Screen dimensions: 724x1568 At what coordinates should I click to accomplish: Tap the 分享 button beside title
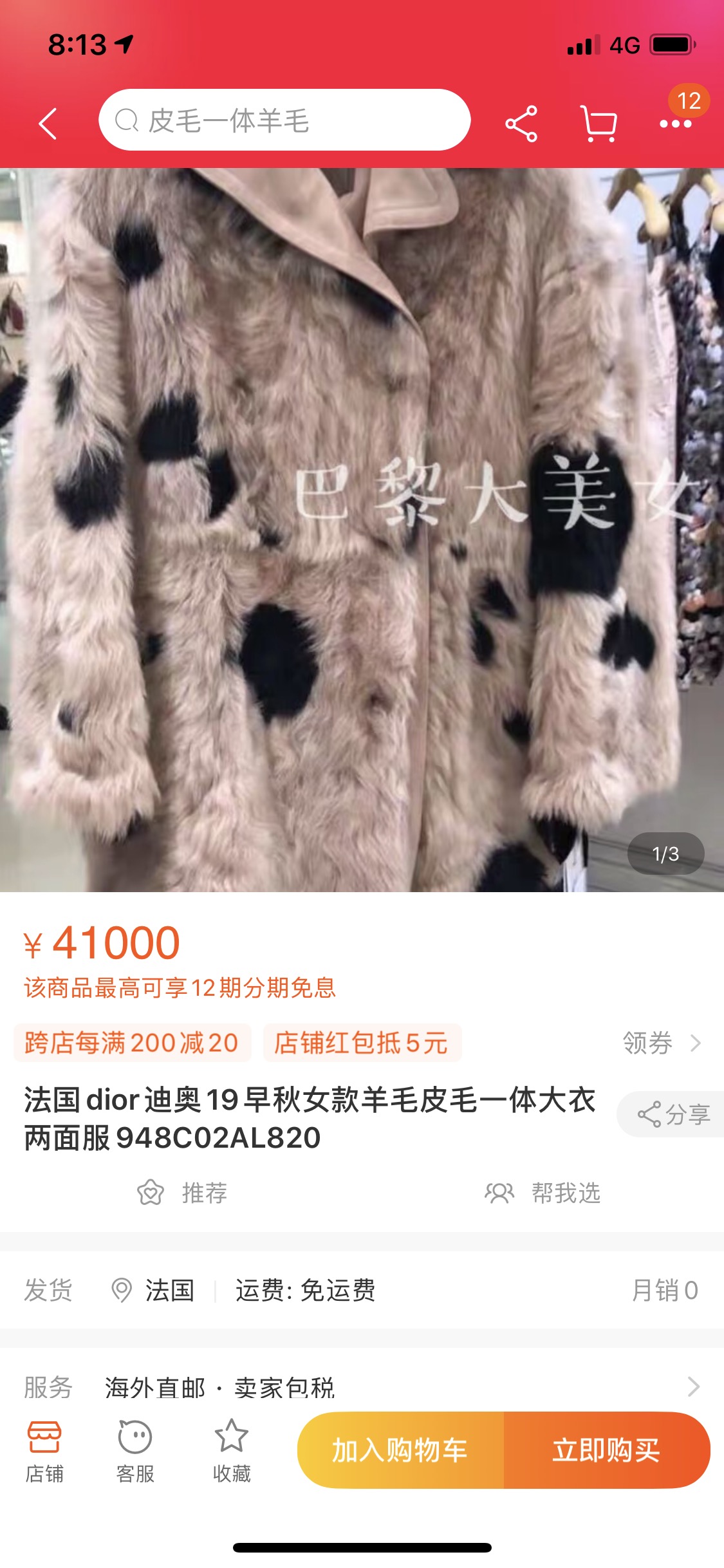[x=672, y=1114]
